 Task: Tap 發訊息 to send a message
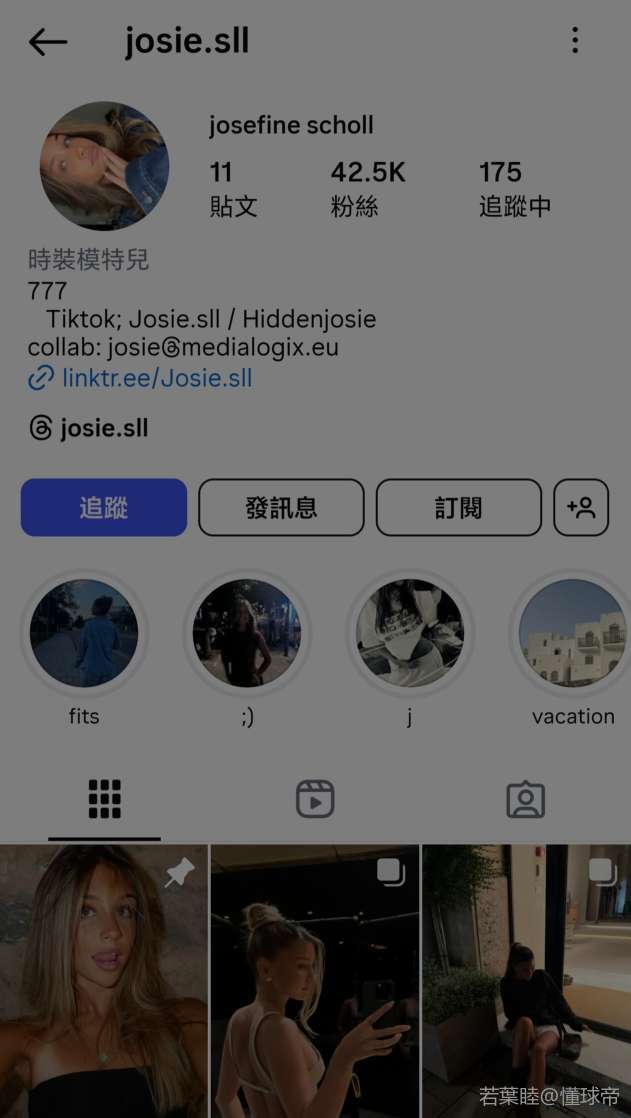click(281, 507)
